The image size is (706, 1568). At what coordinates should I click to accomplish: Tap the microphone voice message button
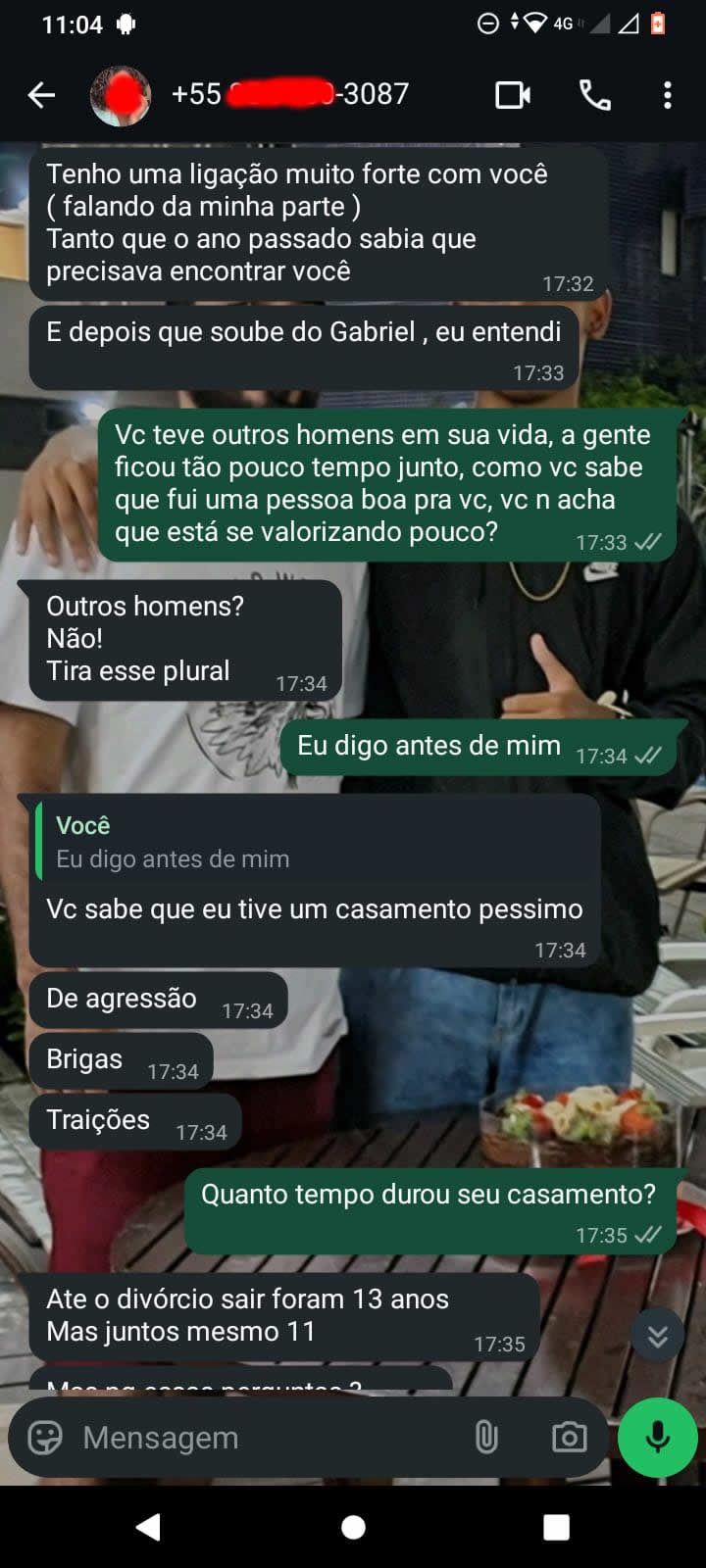click(x=657, y=1438)
